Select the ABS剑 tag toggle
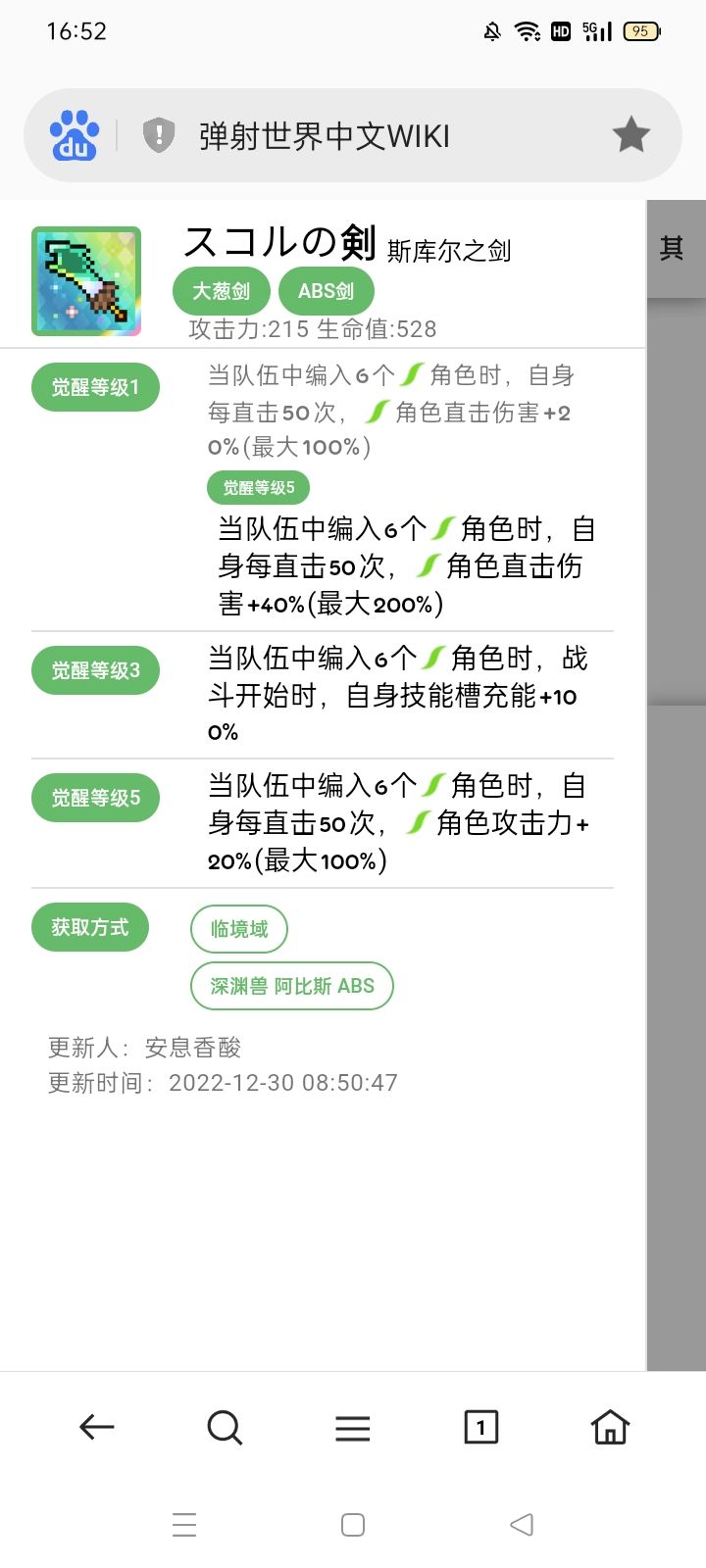 [x=327, y=291]
